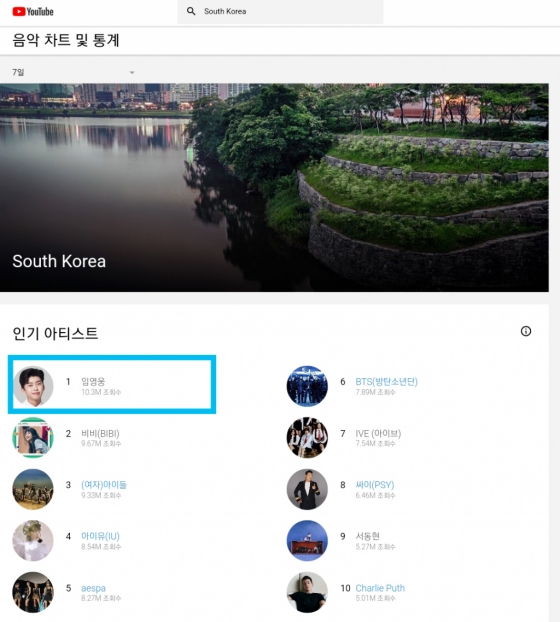Open the info icon for 인기 아티스트

525,331
